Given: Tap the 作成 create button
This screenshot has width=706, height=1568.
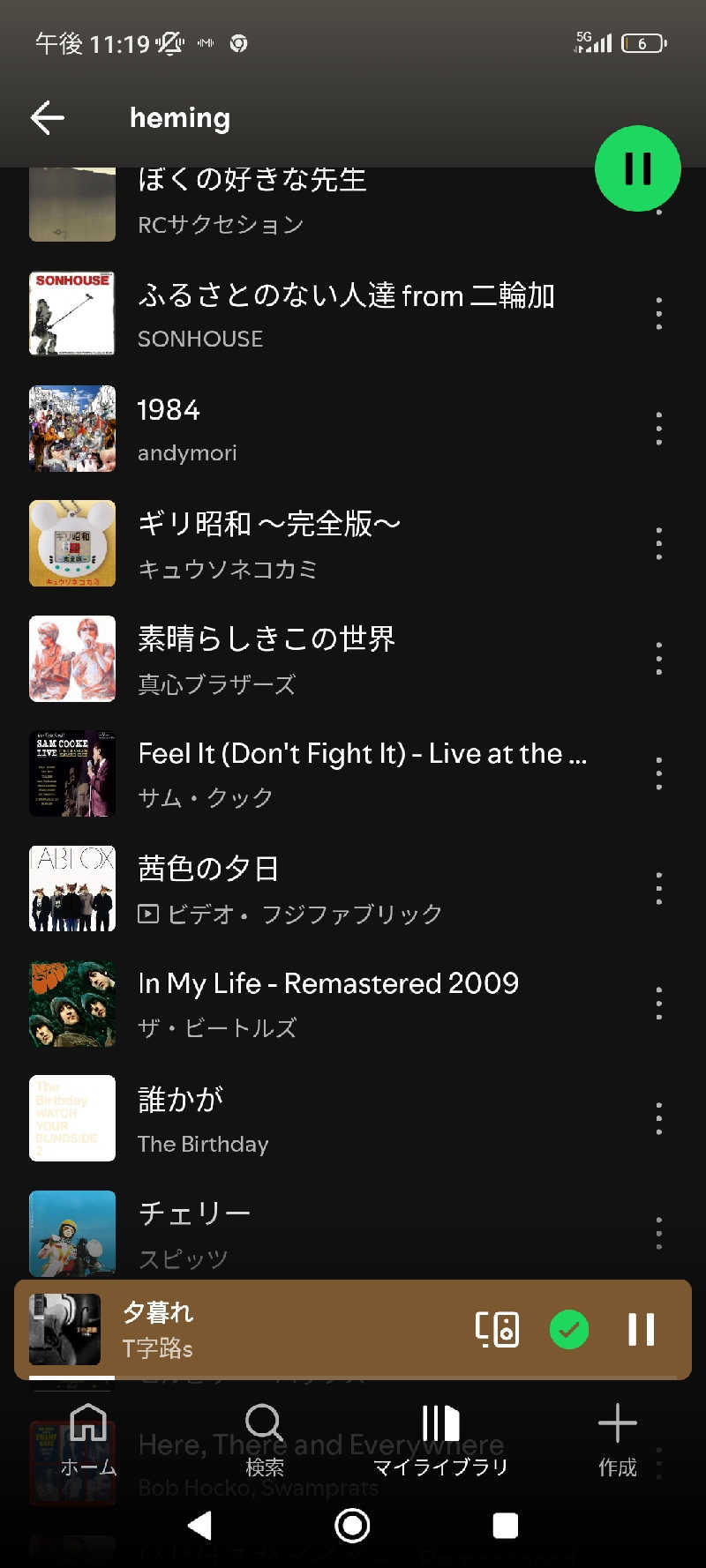Looking at the screenshot, I should [617, 1439].
